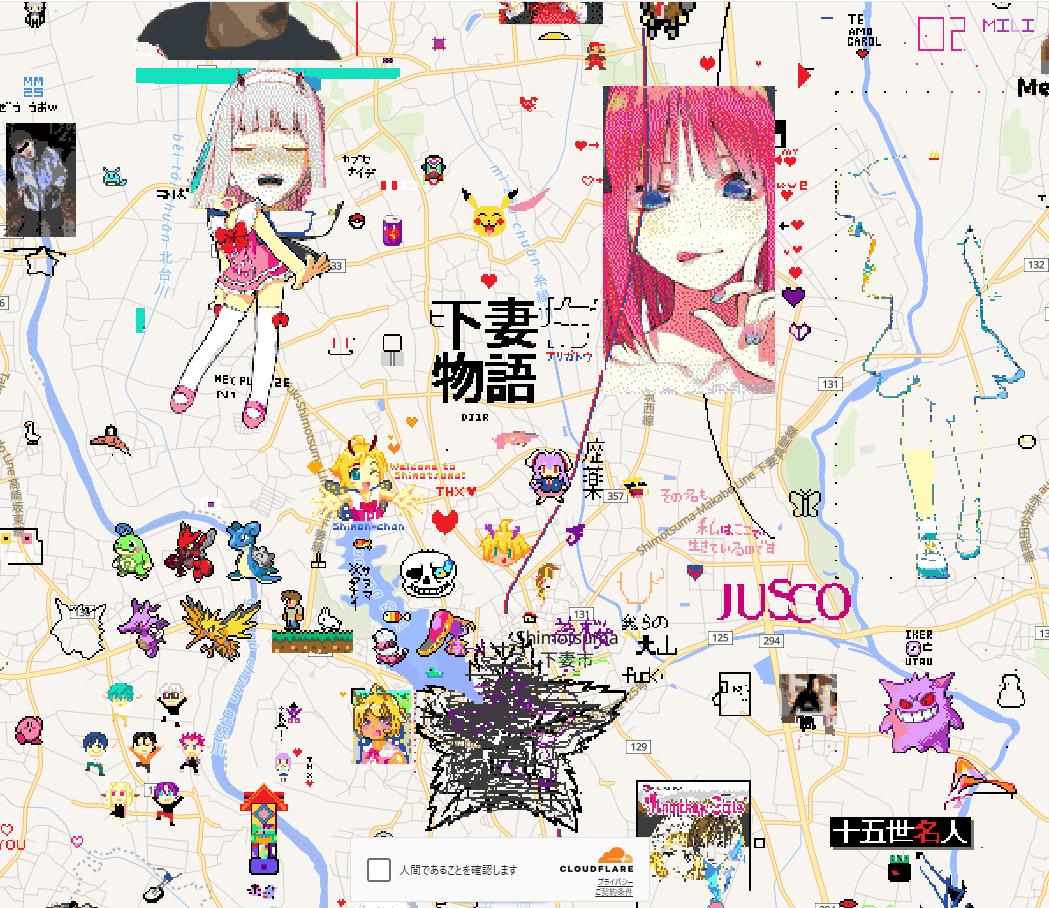Check the 人間であることを確認します verification box

tap(379, 869)
